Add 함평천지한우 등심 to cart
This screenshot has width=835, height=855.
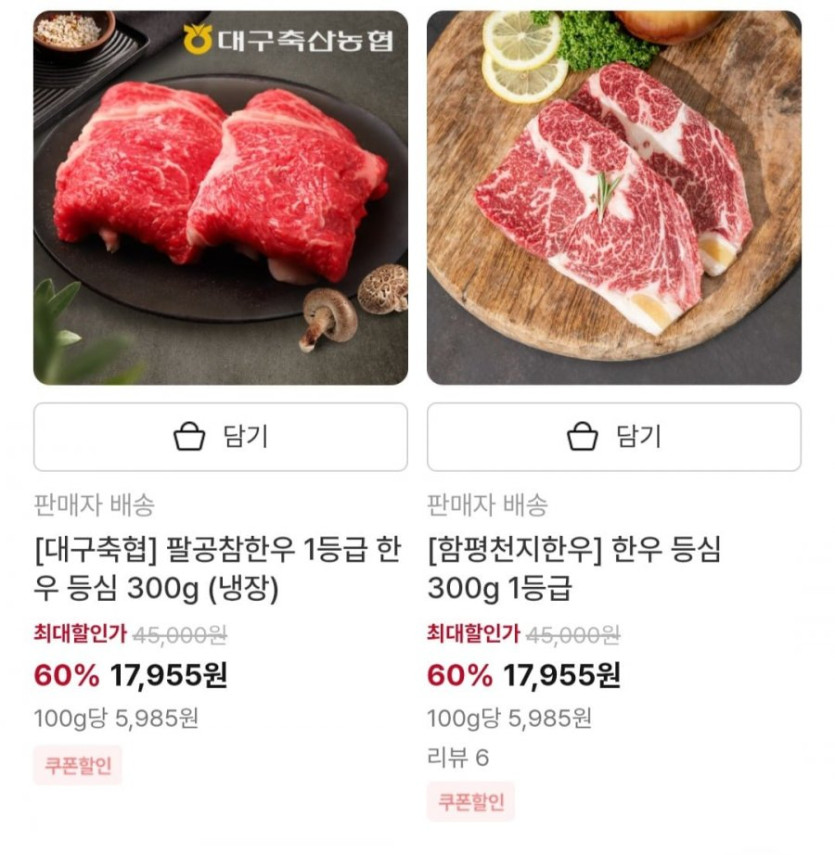(614, 437)
